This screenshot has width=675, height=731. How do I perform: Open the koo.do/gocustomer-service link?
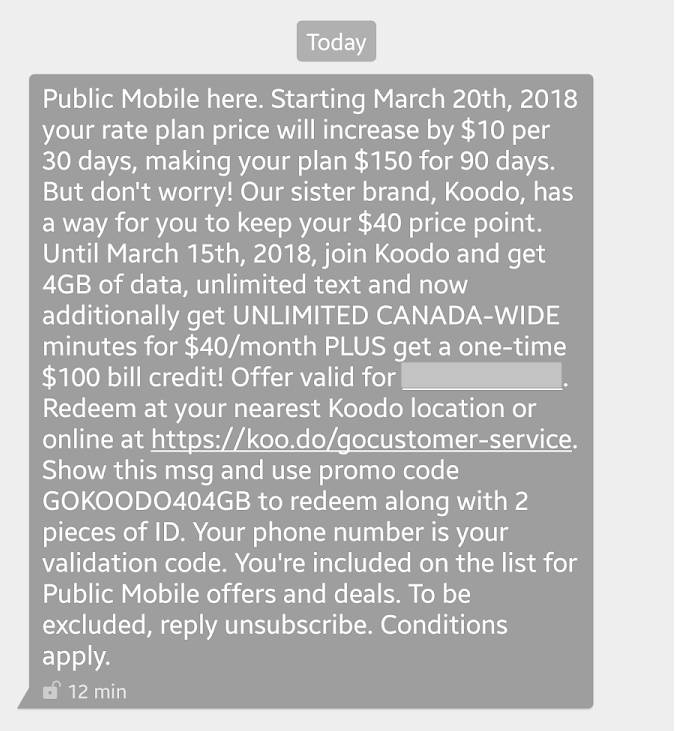(x=362, y=438)
